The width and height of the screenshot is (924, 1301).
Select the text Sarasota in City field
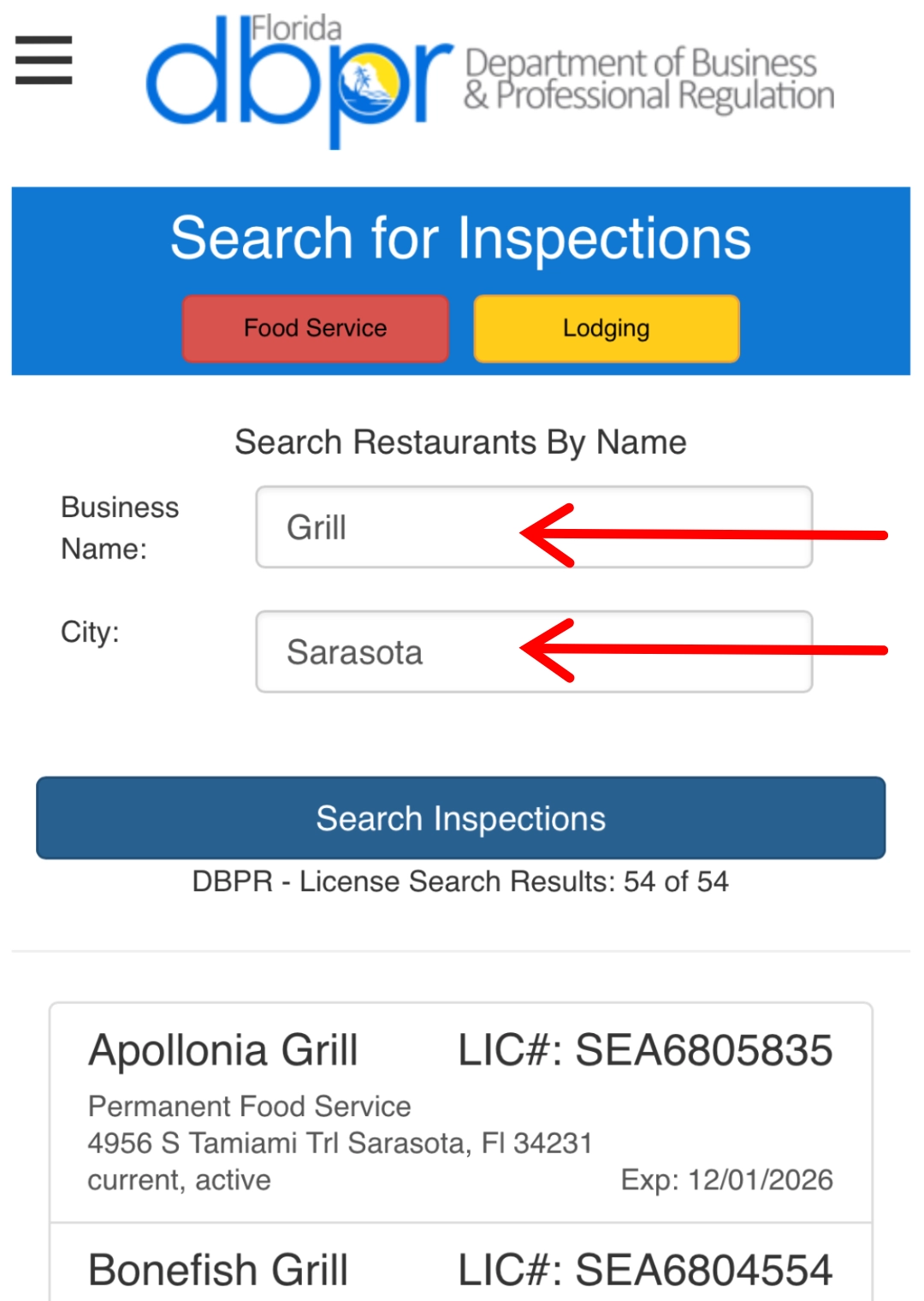tap(357, 653)
